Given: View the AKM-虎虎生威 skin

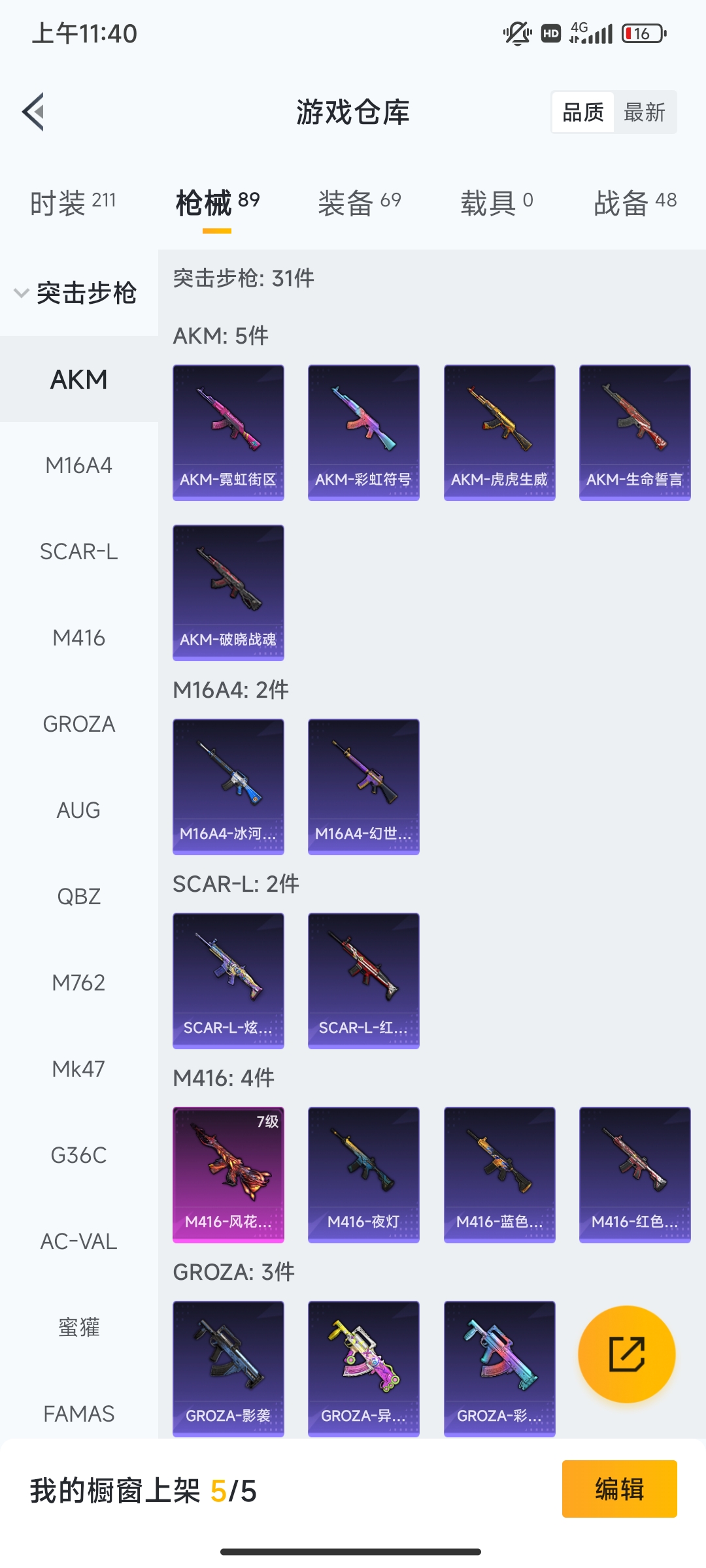Looking at the screenshot, I should coord(499,433).
